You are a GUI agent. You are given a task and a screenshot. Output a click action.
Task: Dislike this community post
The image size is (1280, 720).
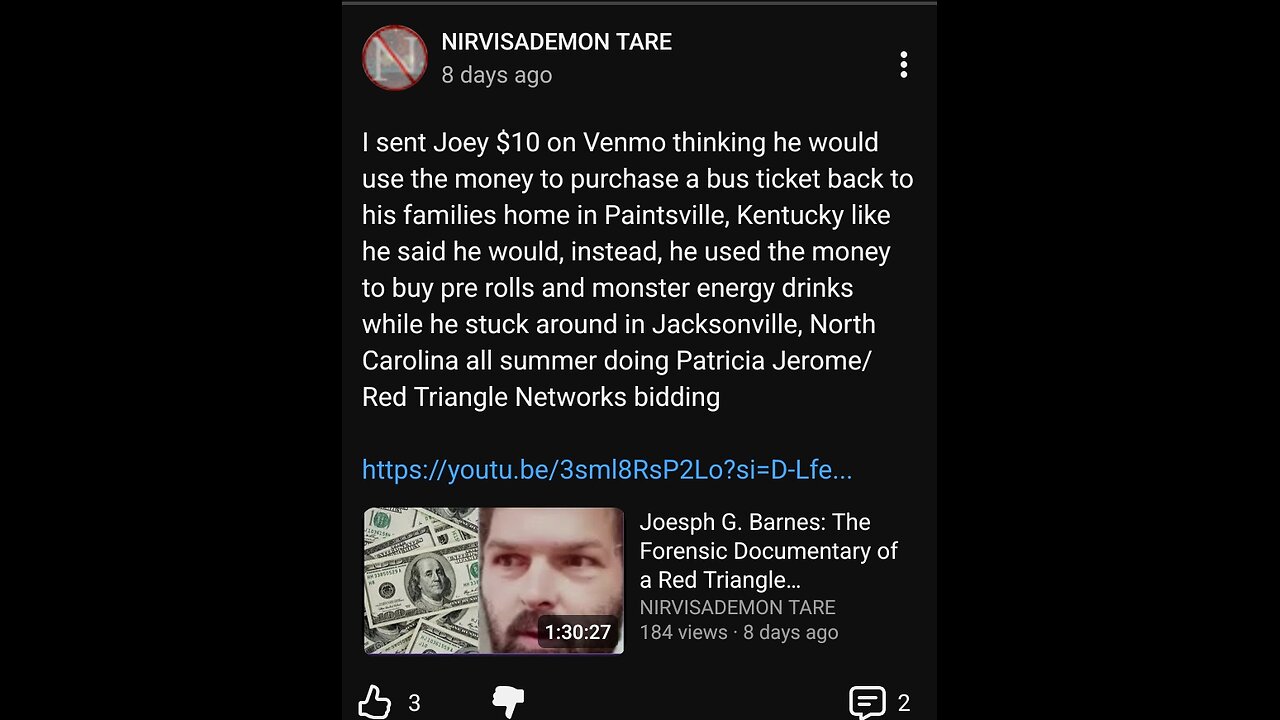tap(508, 702)
